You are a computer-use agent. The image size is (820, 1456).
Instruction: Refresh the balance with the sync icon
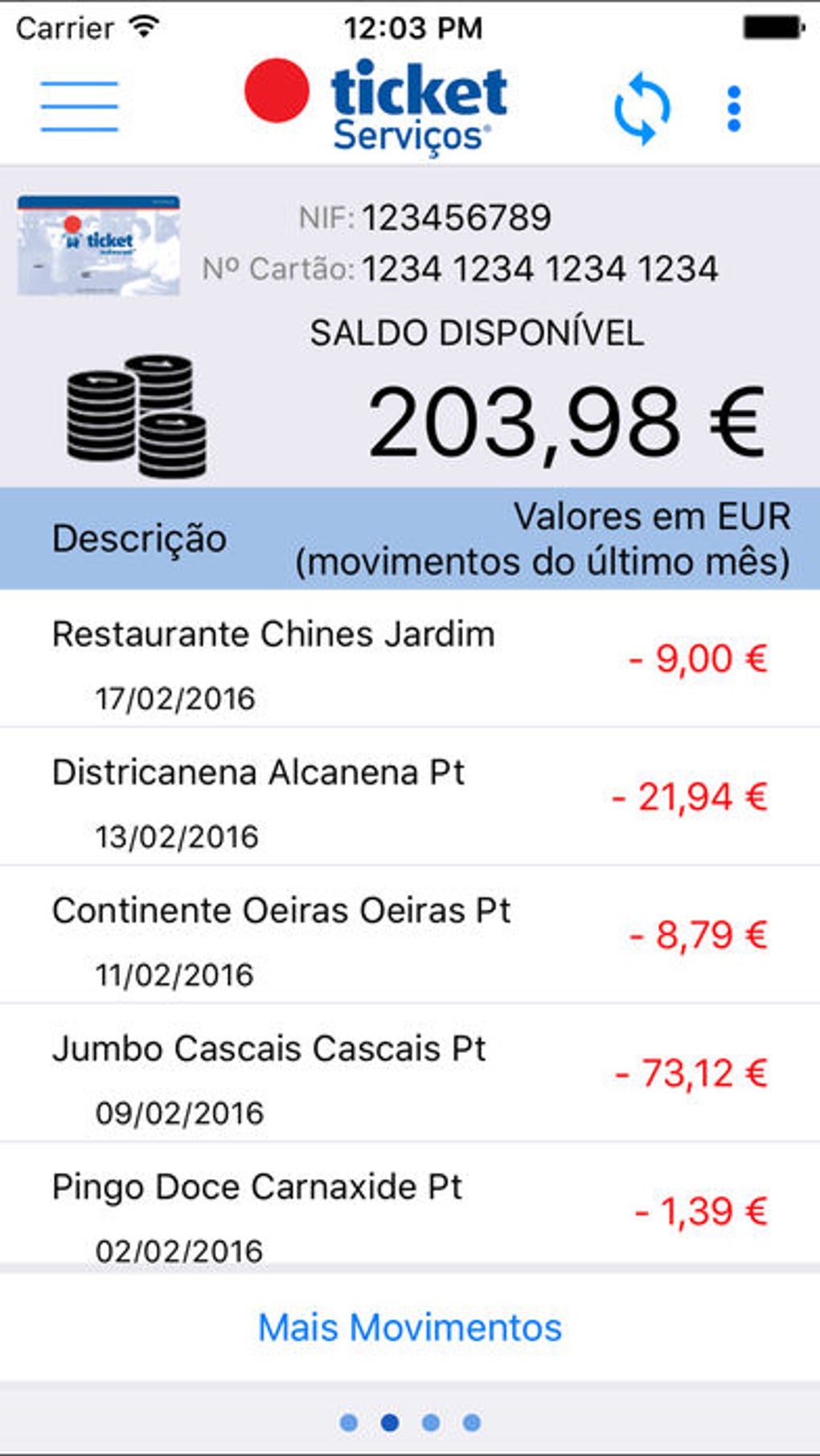coord(642,108)
